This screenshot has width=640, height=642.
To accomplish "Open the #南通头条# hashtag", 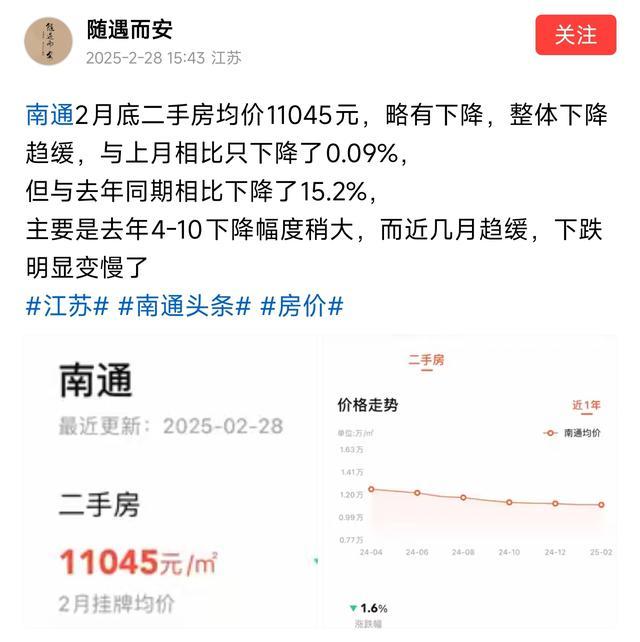I will 183,307.
